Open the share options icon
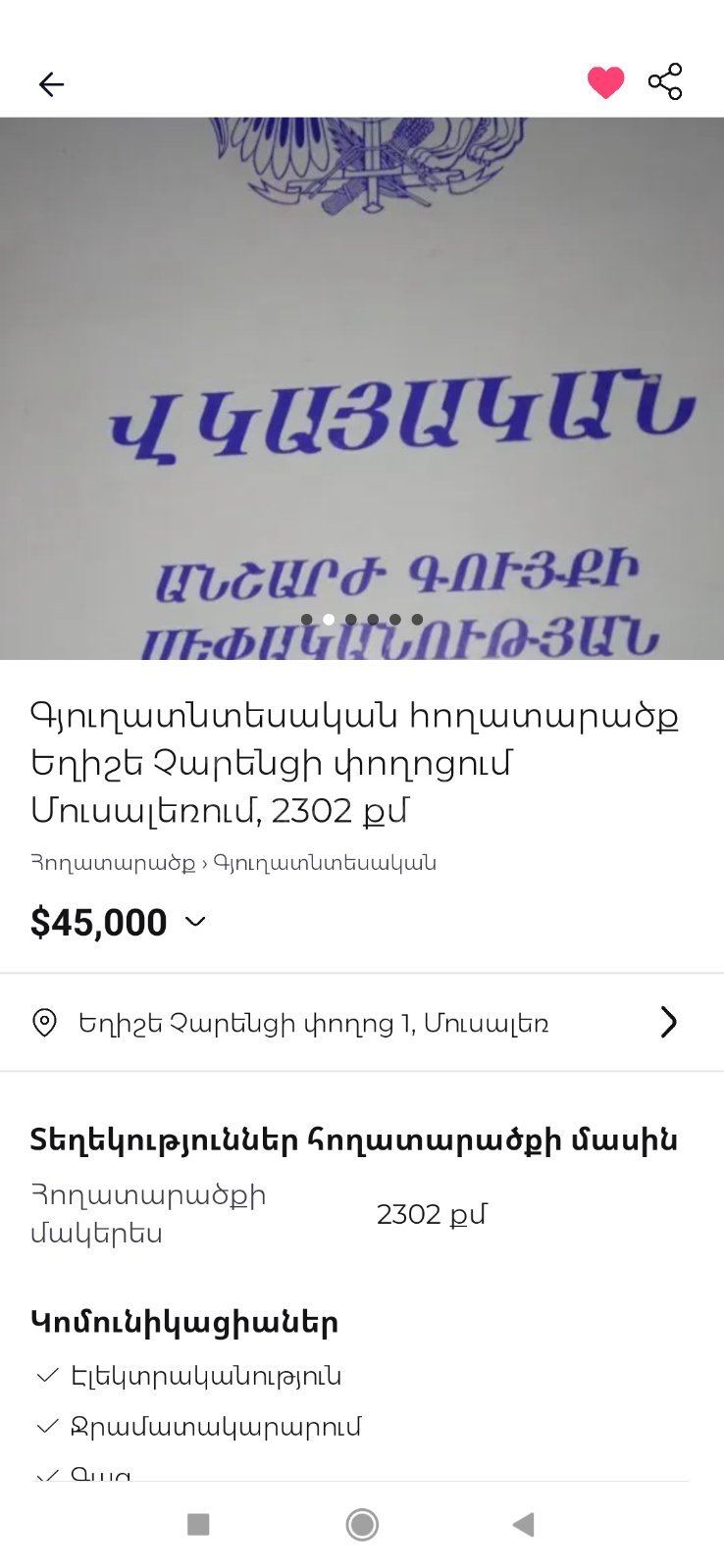Viewport: 724px width, 1568px height. coord(665,82)
